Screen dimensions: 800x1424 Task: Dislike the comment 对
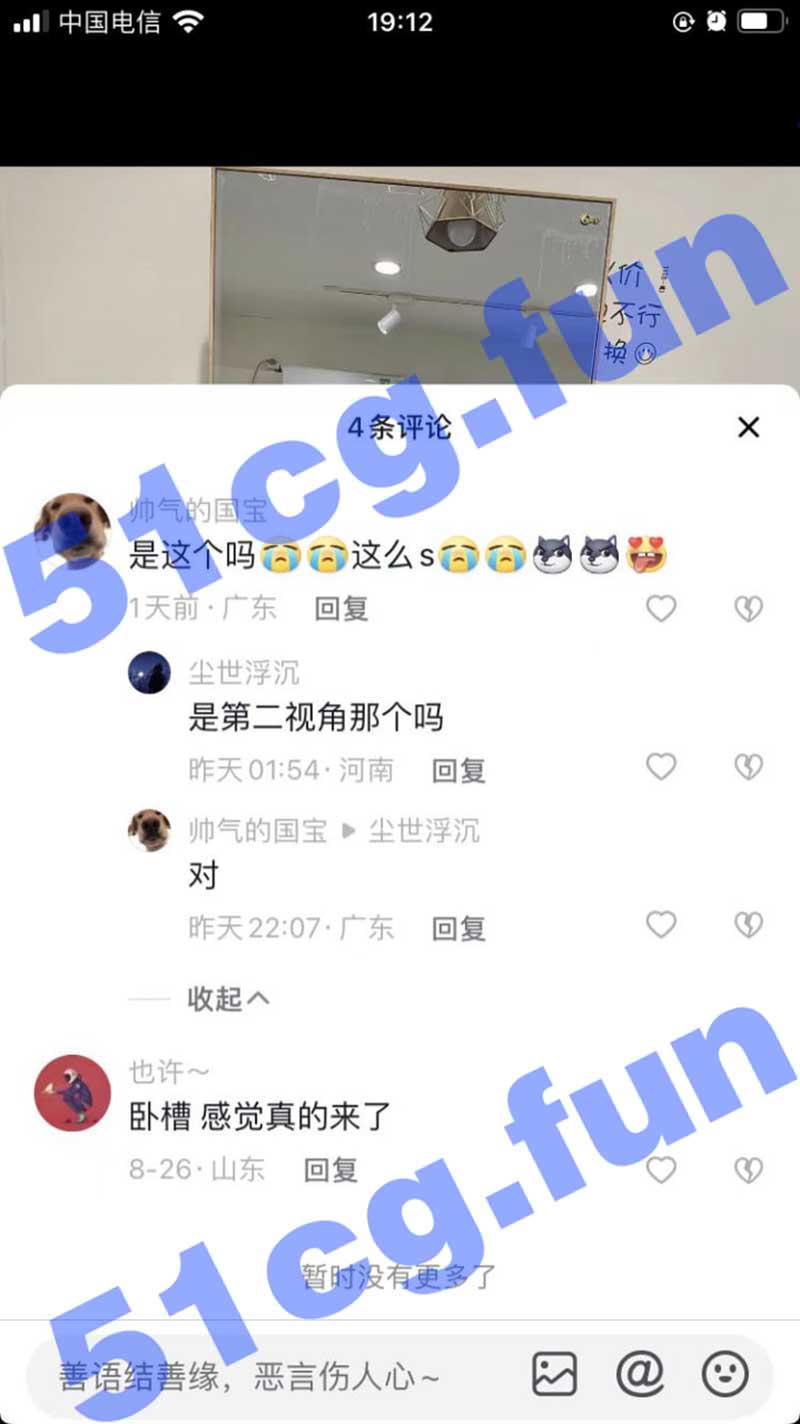click(748, 925)
